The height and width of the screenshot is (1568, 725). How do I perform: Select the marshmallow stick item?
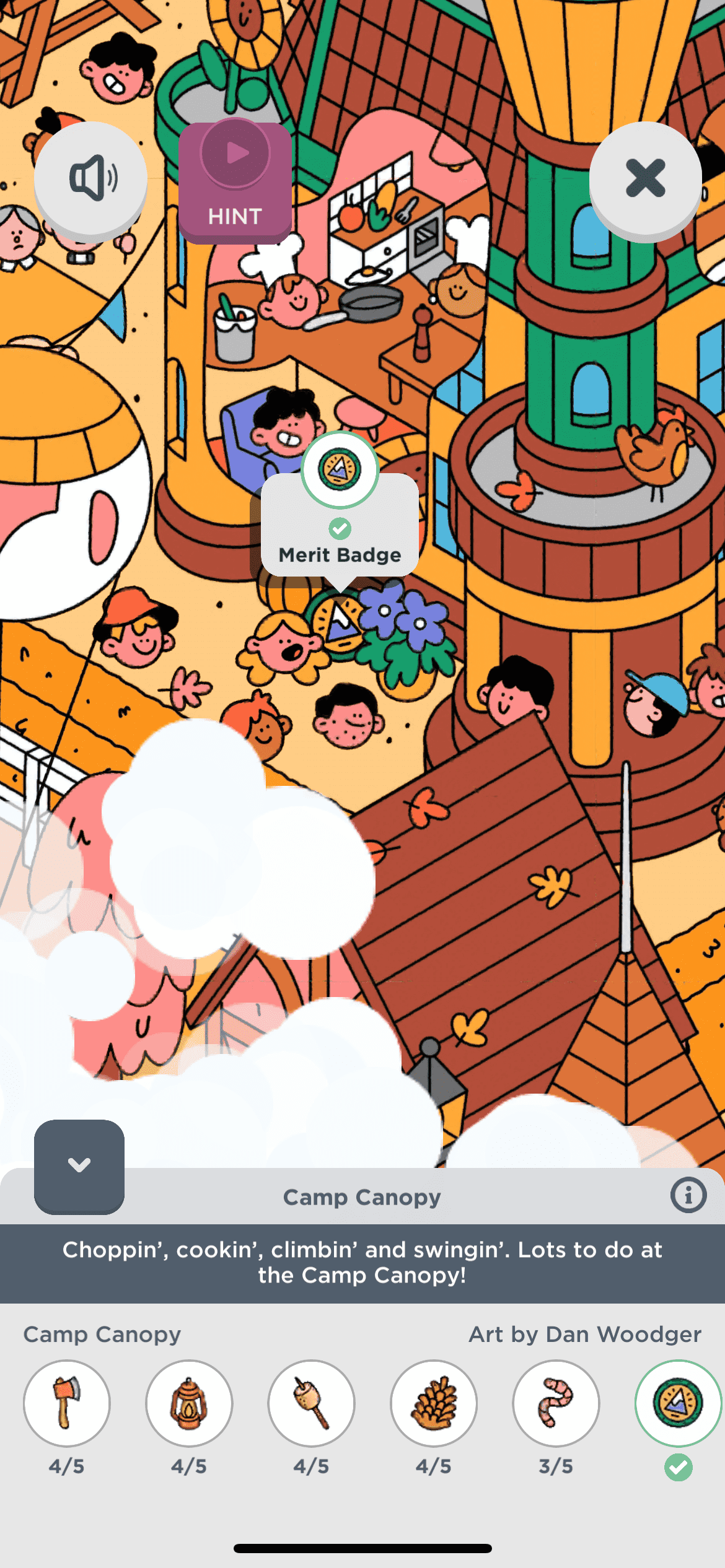[311, 1403]
